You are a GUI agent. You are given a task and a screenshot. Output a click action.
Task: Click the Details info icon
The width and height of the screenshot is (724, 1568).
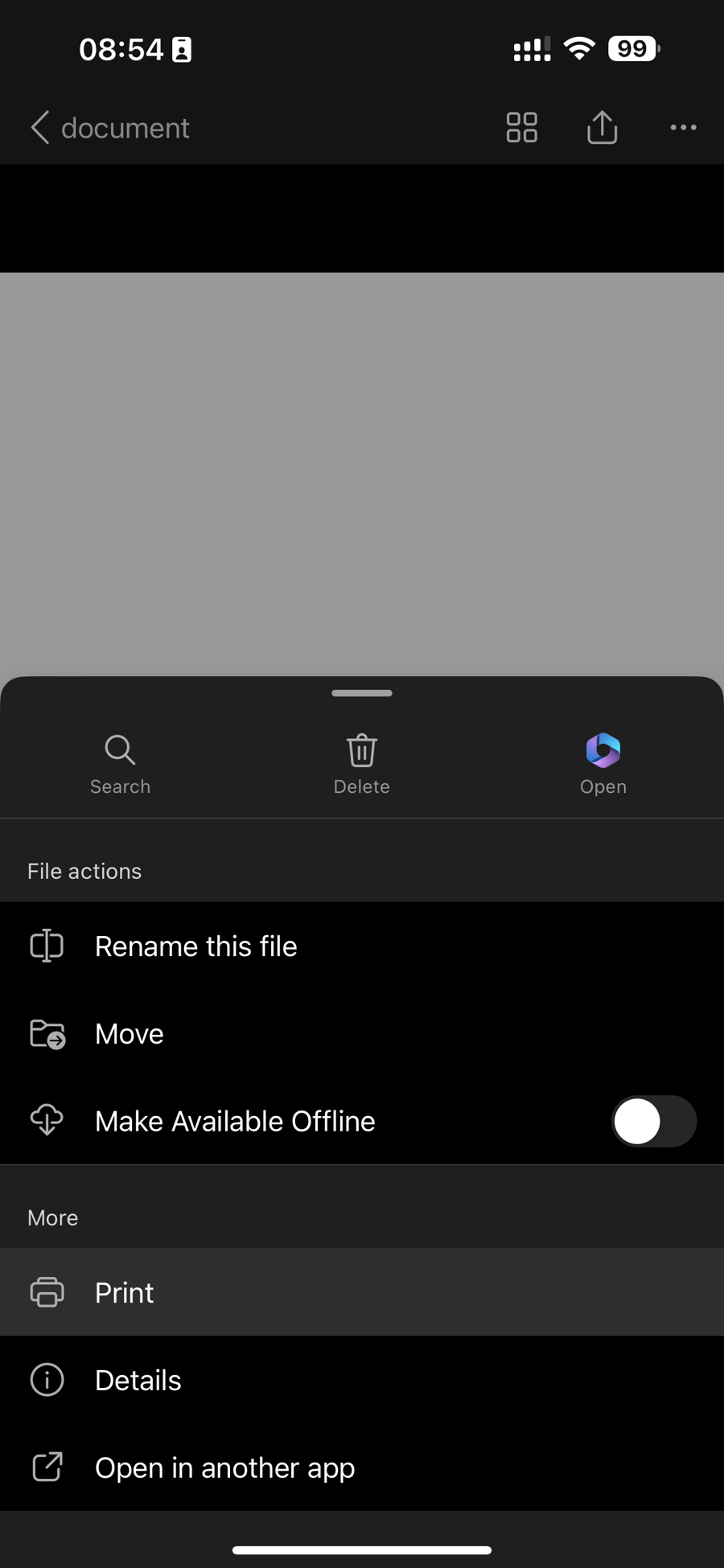click(47, 1379)
